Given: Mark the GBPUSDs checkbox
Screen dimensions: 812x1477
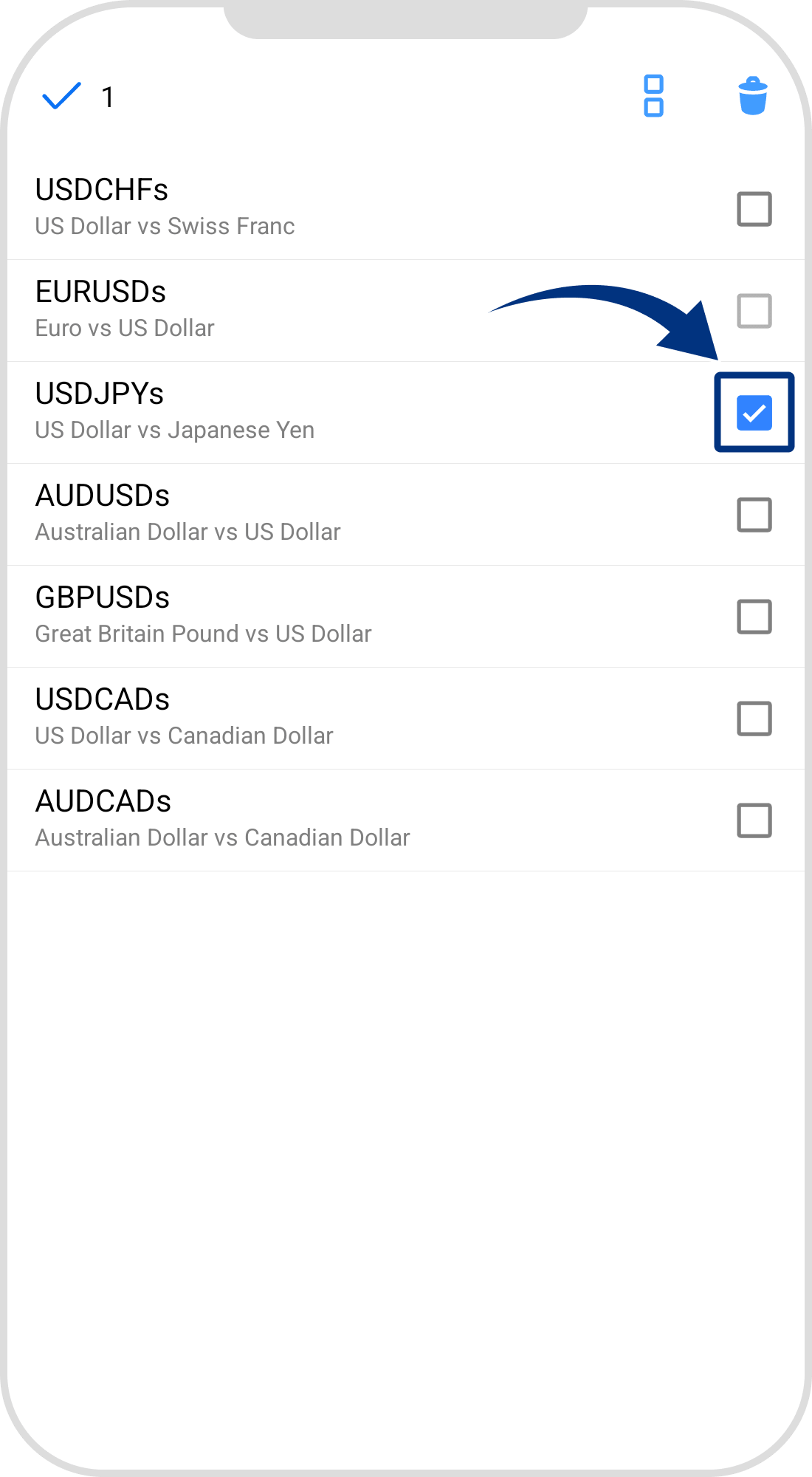Looking at the screenshot, I should 754,617.
